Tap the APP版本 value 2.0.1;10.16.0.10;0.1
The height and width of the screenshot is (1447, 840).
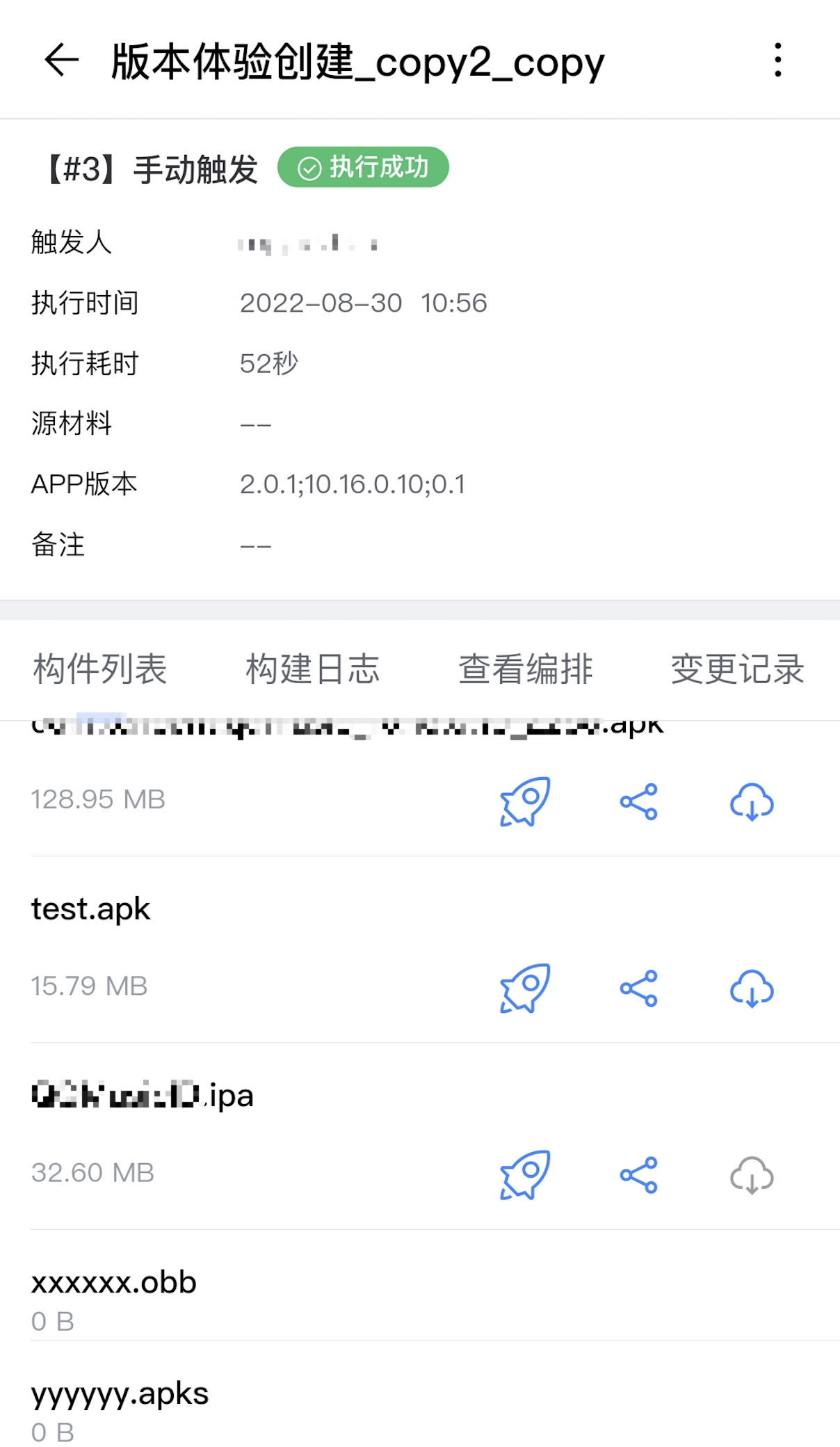click(353, 483)
